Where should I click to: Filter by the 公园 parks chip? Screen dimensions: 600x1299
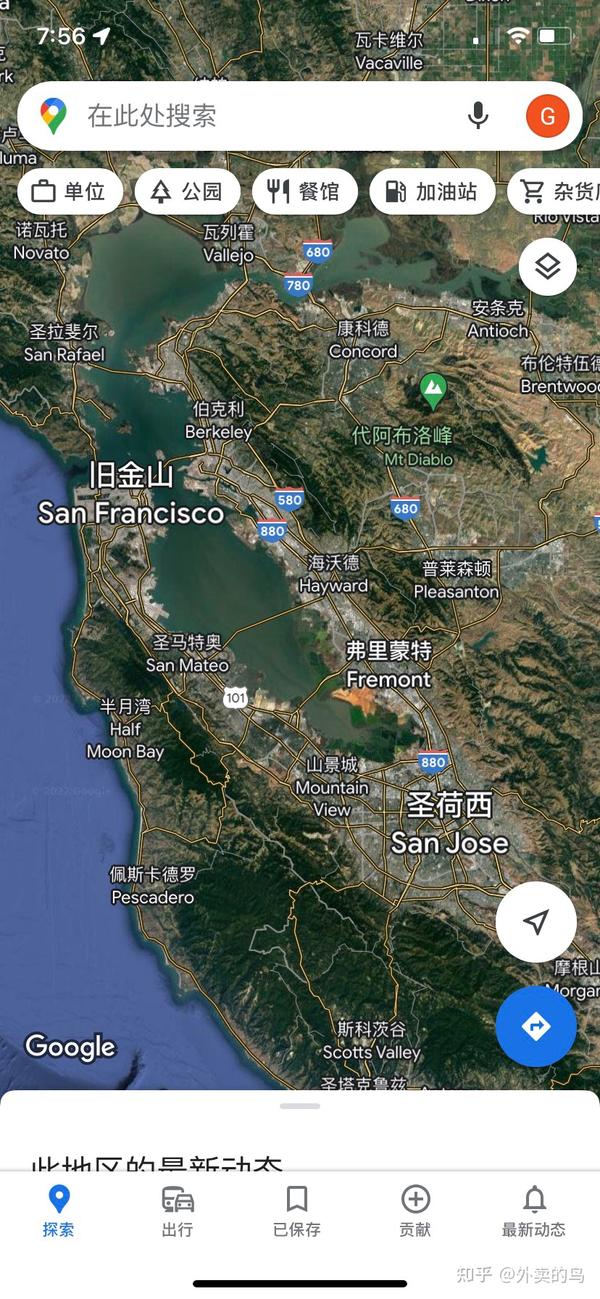point(187,191)
